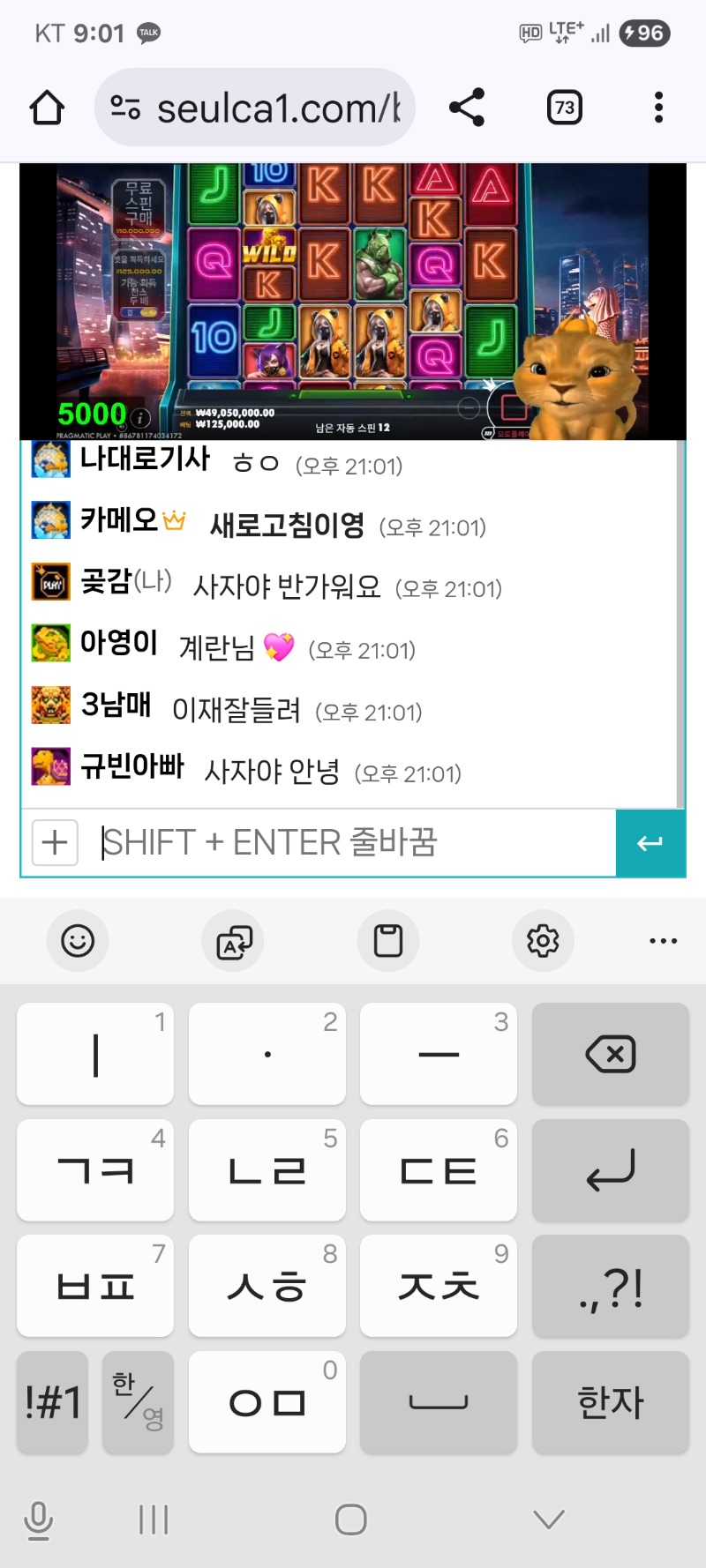
Task: Open the keyboard emoji picker
Action: [x=78, y=941]
